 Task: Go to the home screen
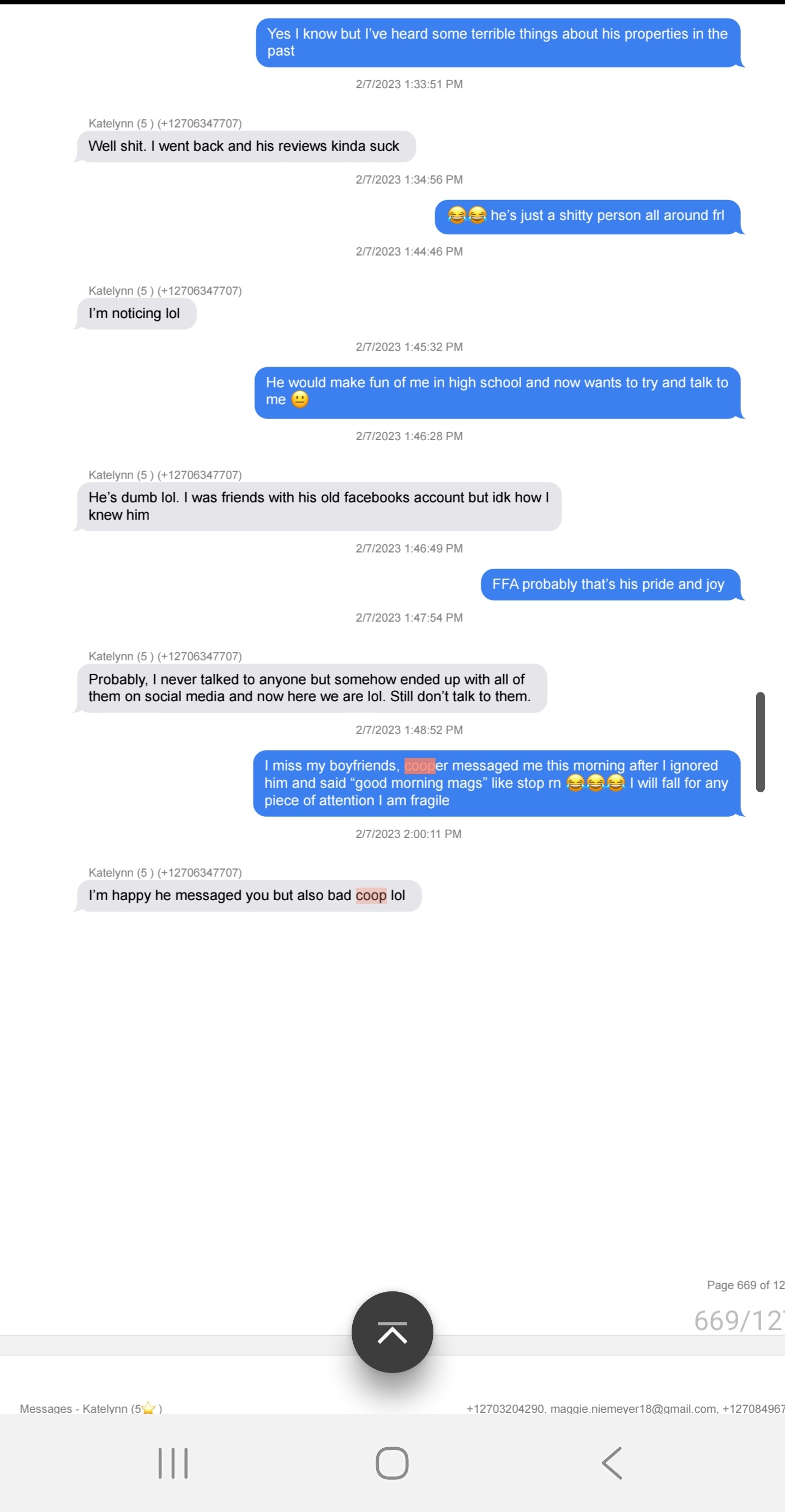[x=392, y=1463]
